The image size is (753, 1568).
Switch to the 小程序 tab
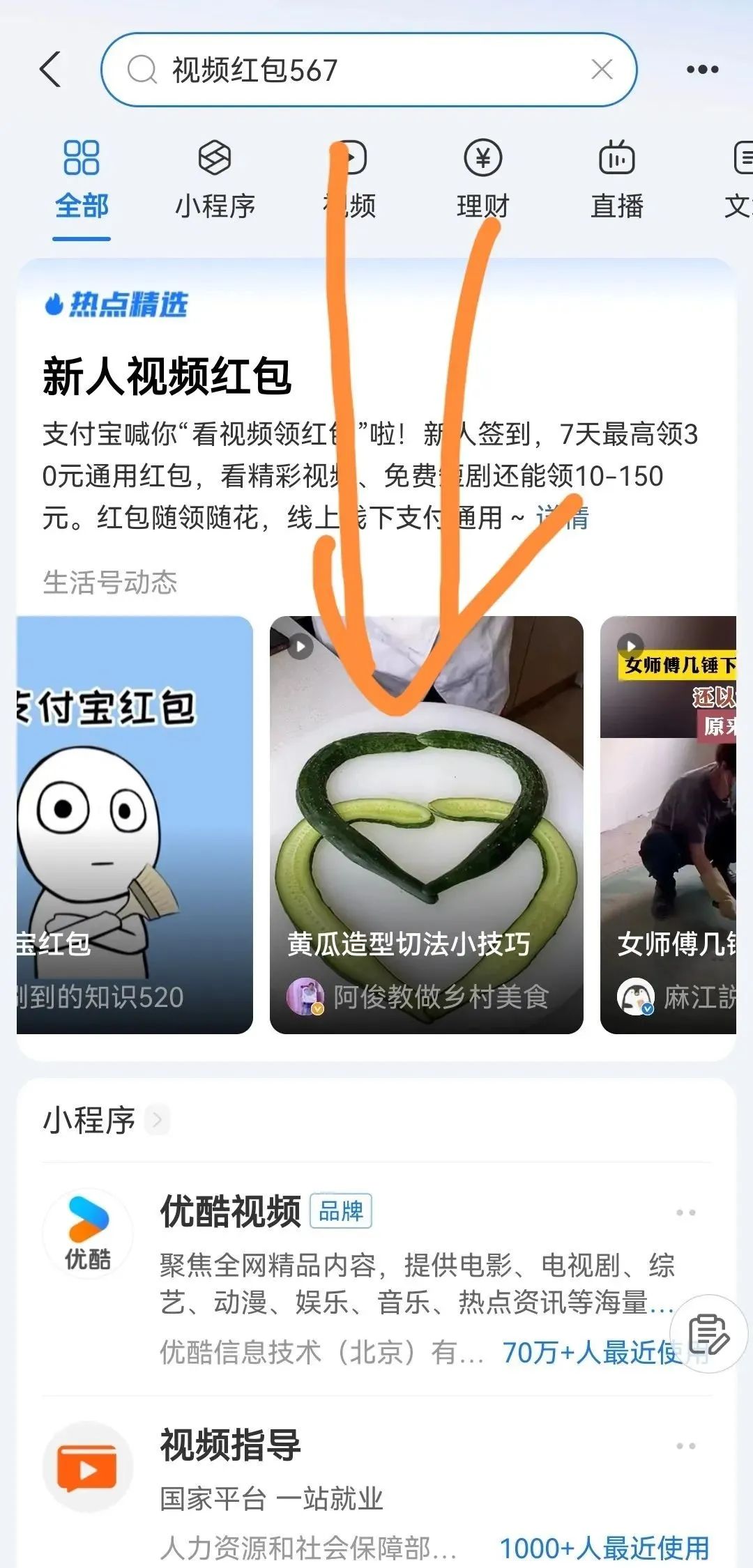point(215,180)
